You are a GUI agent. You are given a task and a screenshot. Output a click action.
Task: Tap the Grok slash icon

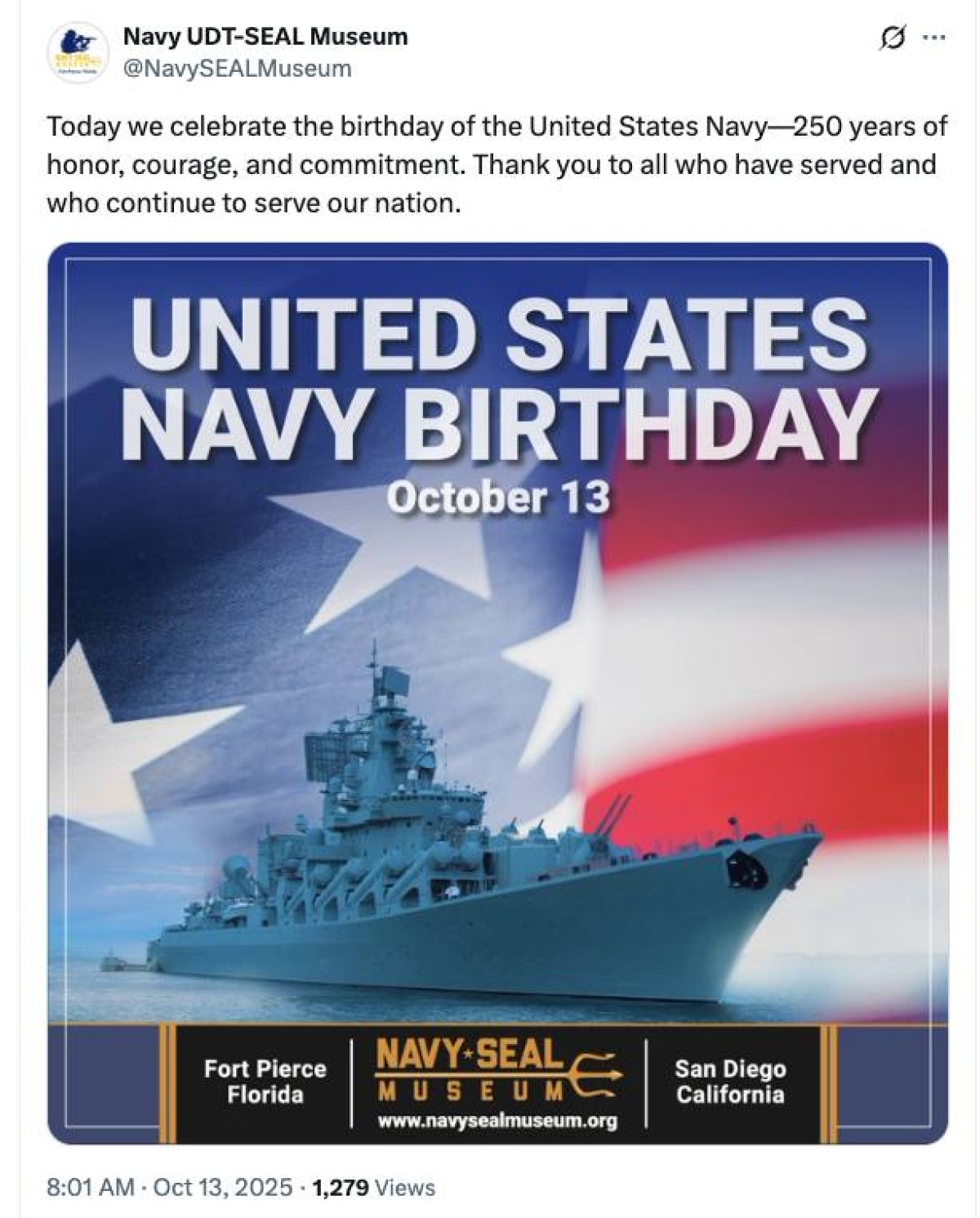(893, 38)
